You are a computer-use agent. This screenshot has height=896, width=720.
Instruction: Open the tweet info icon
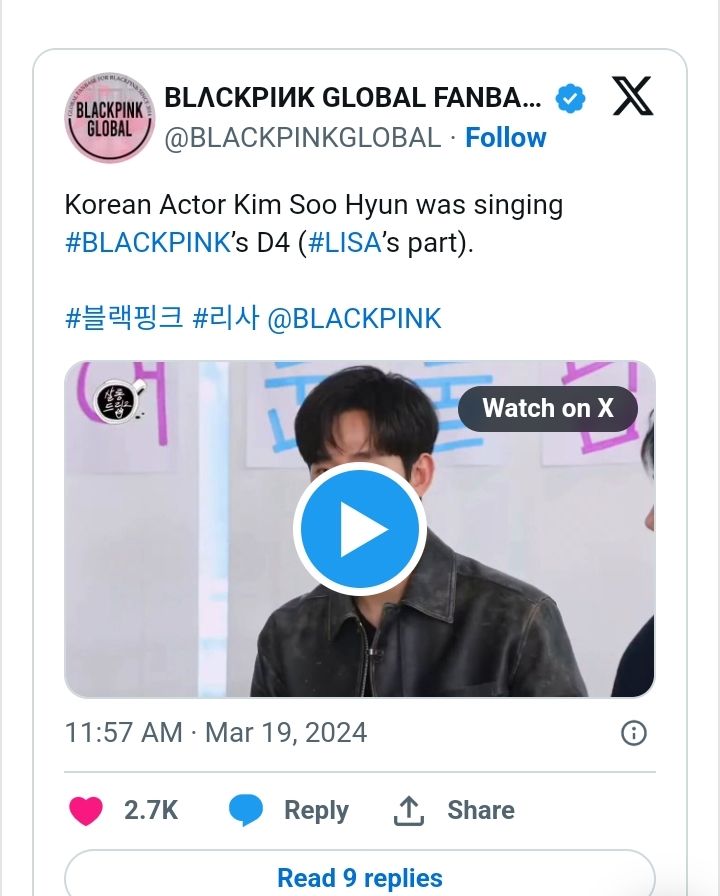pos(634,733)
